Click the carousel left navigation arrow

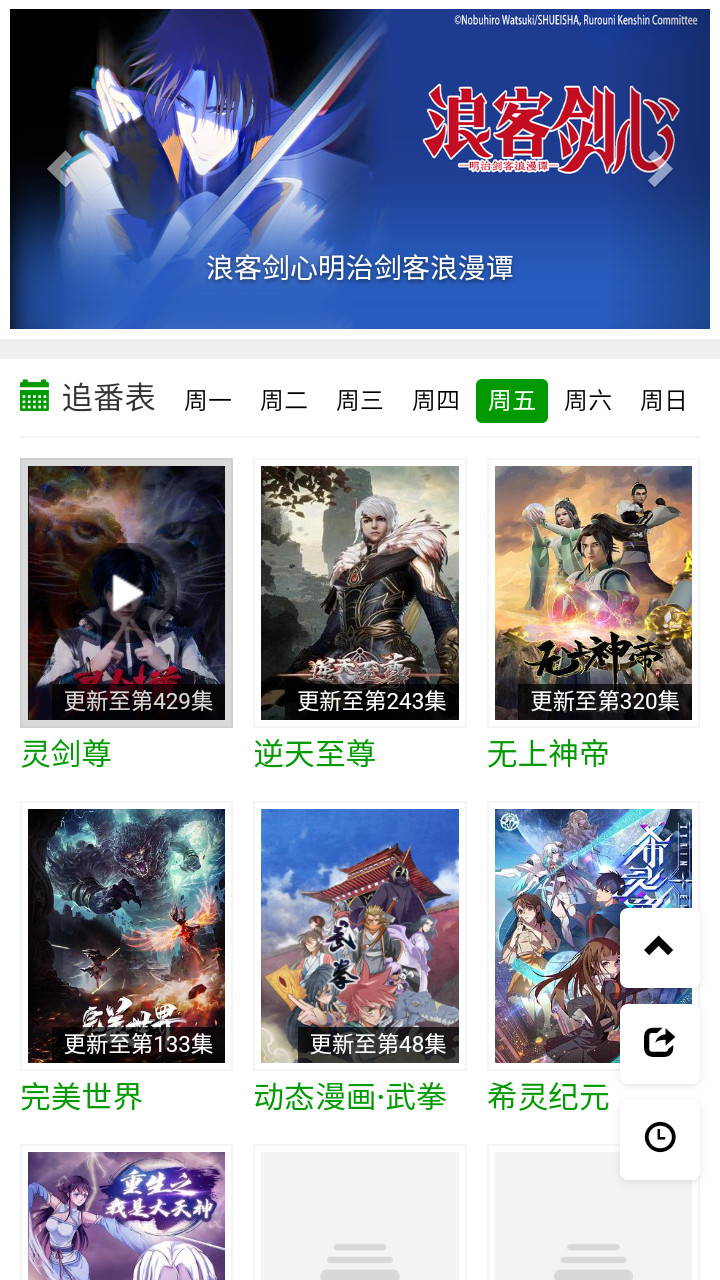(62, 167)
